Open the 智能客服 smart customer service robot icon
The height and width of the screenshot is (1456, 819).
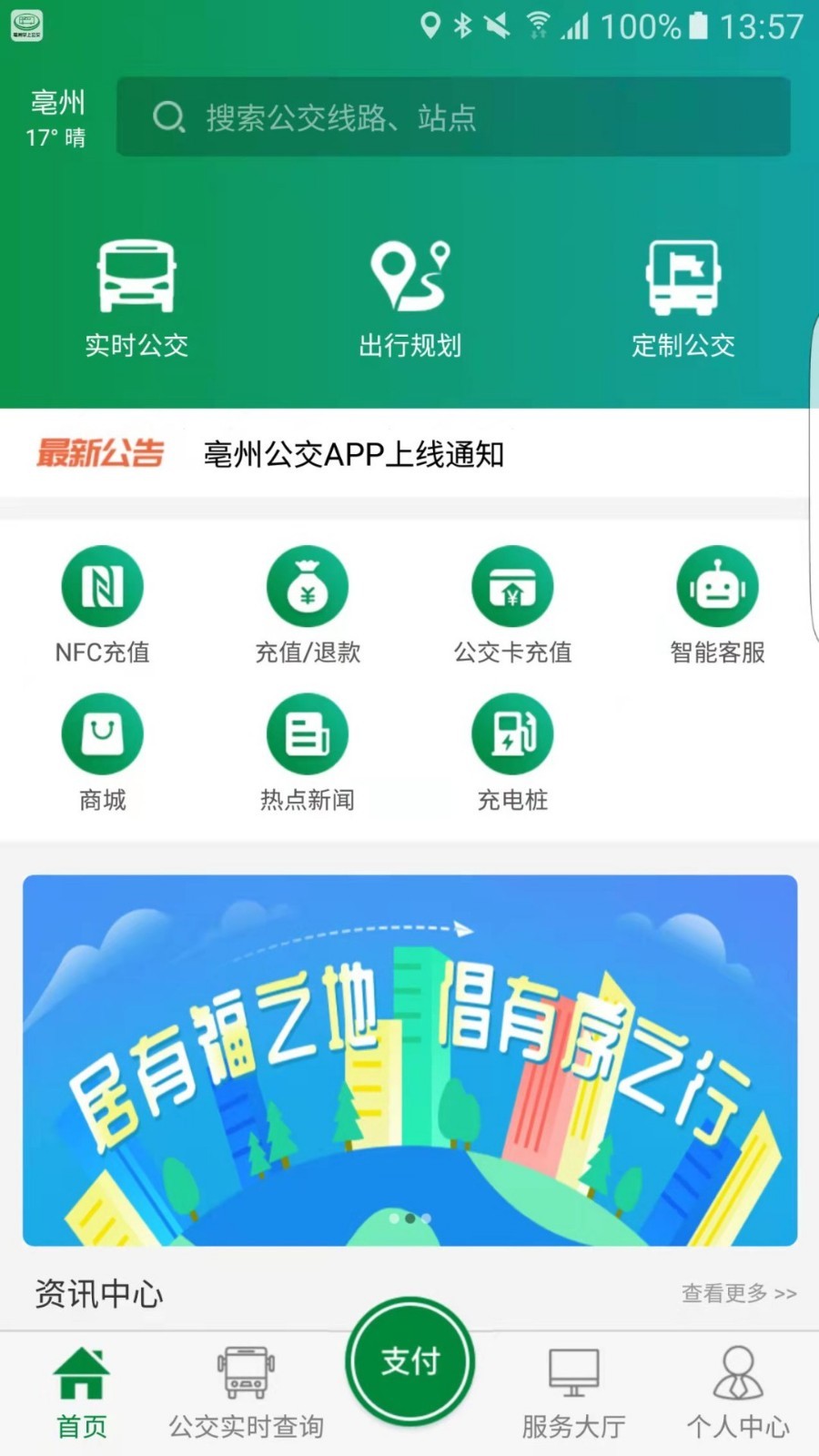[717, 601]
